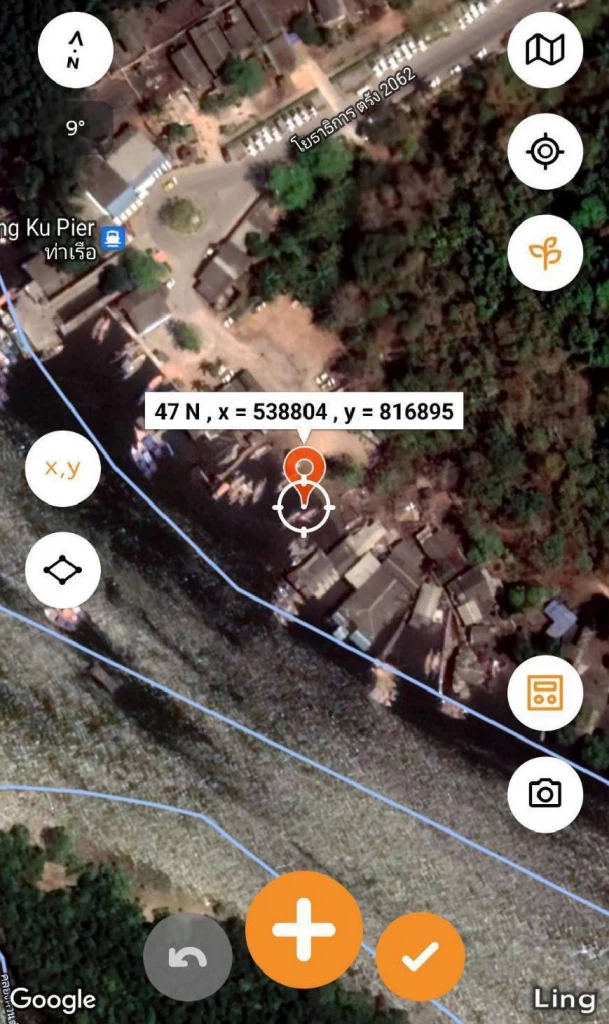Open the map layers button
This screenshot has height=1024, width=609.
(x=545, y=50)
